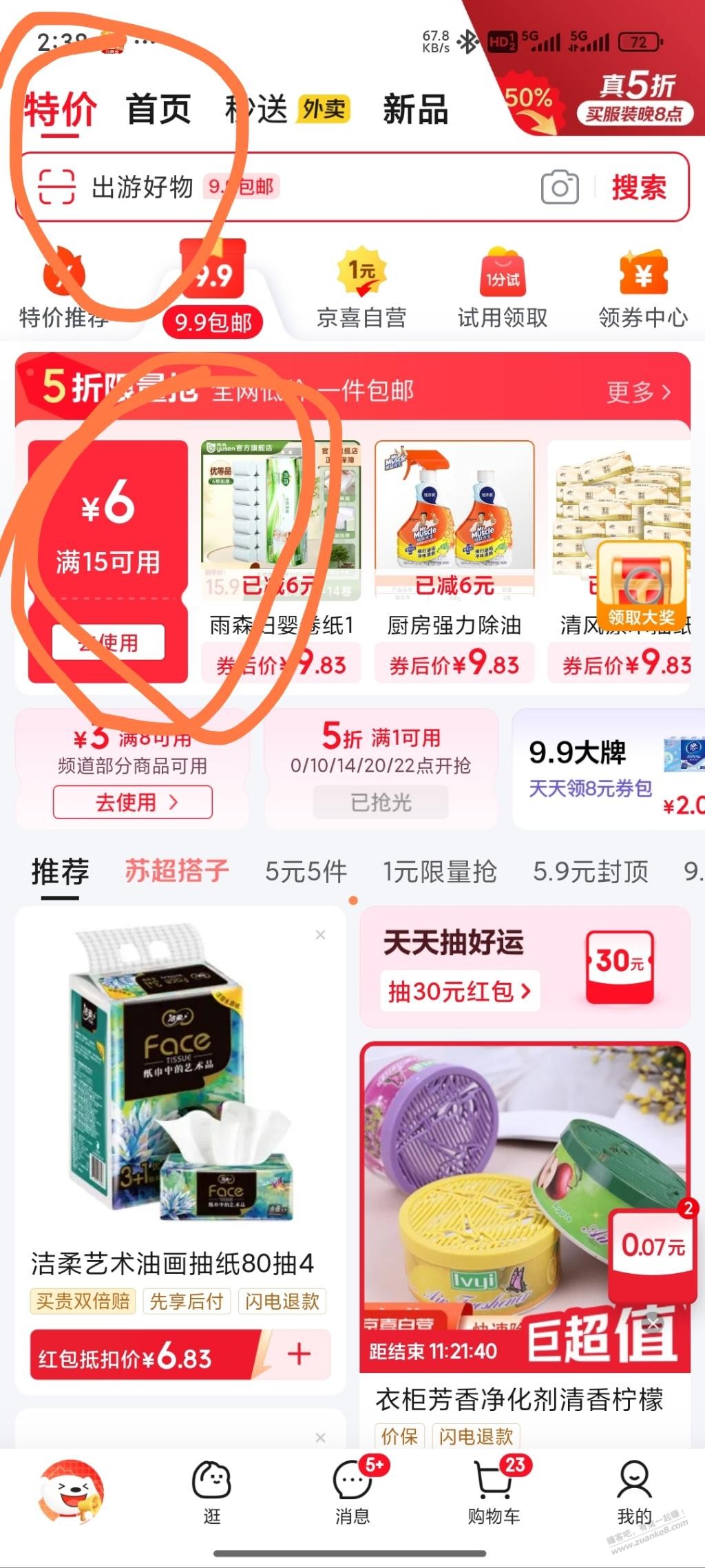705x1568 pixels.
Task: Open the scan code icon
Action: pyautogui.click(x=56, y=187)
